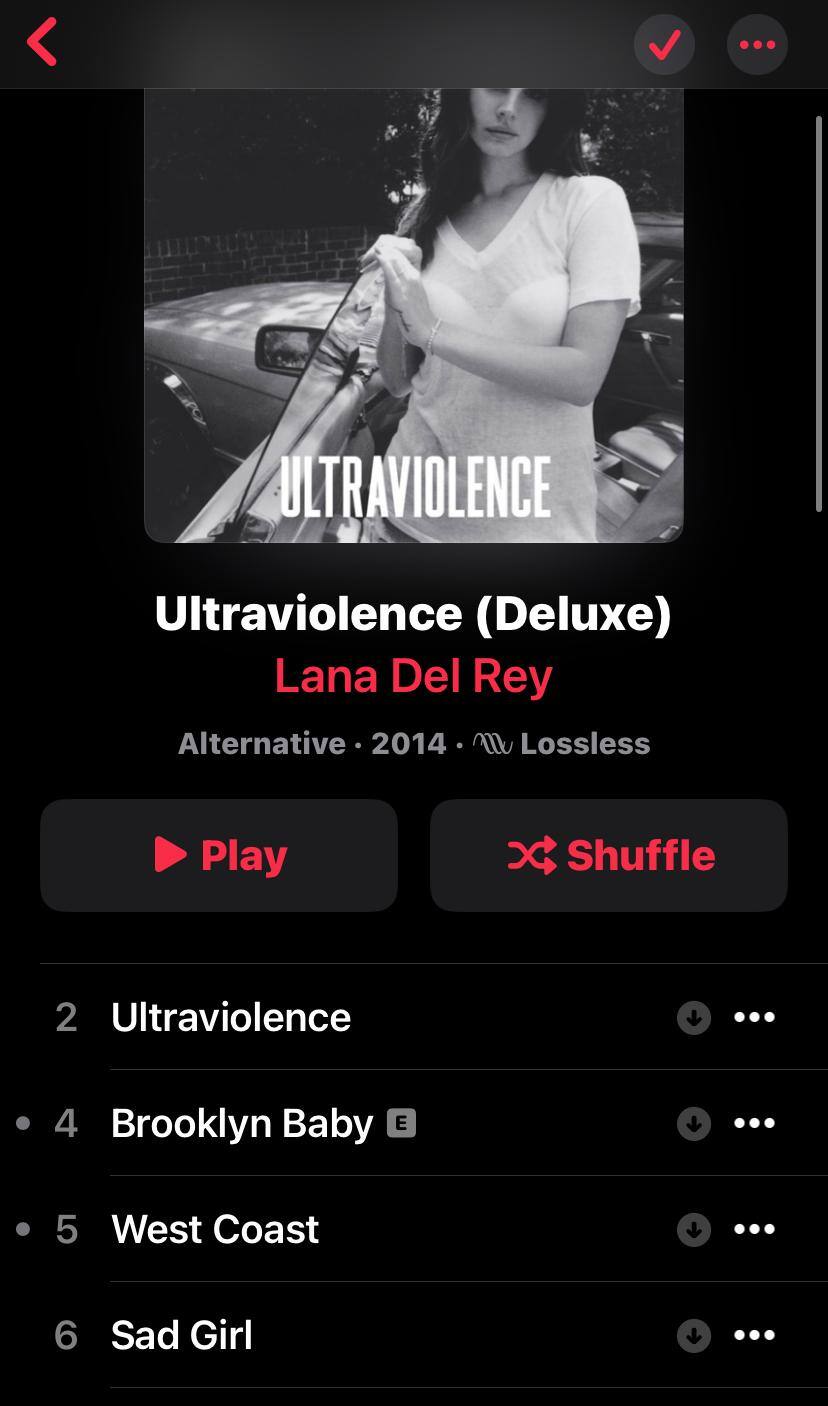Open the album's more options menu

pyautogui.click(x=757, y=44)
